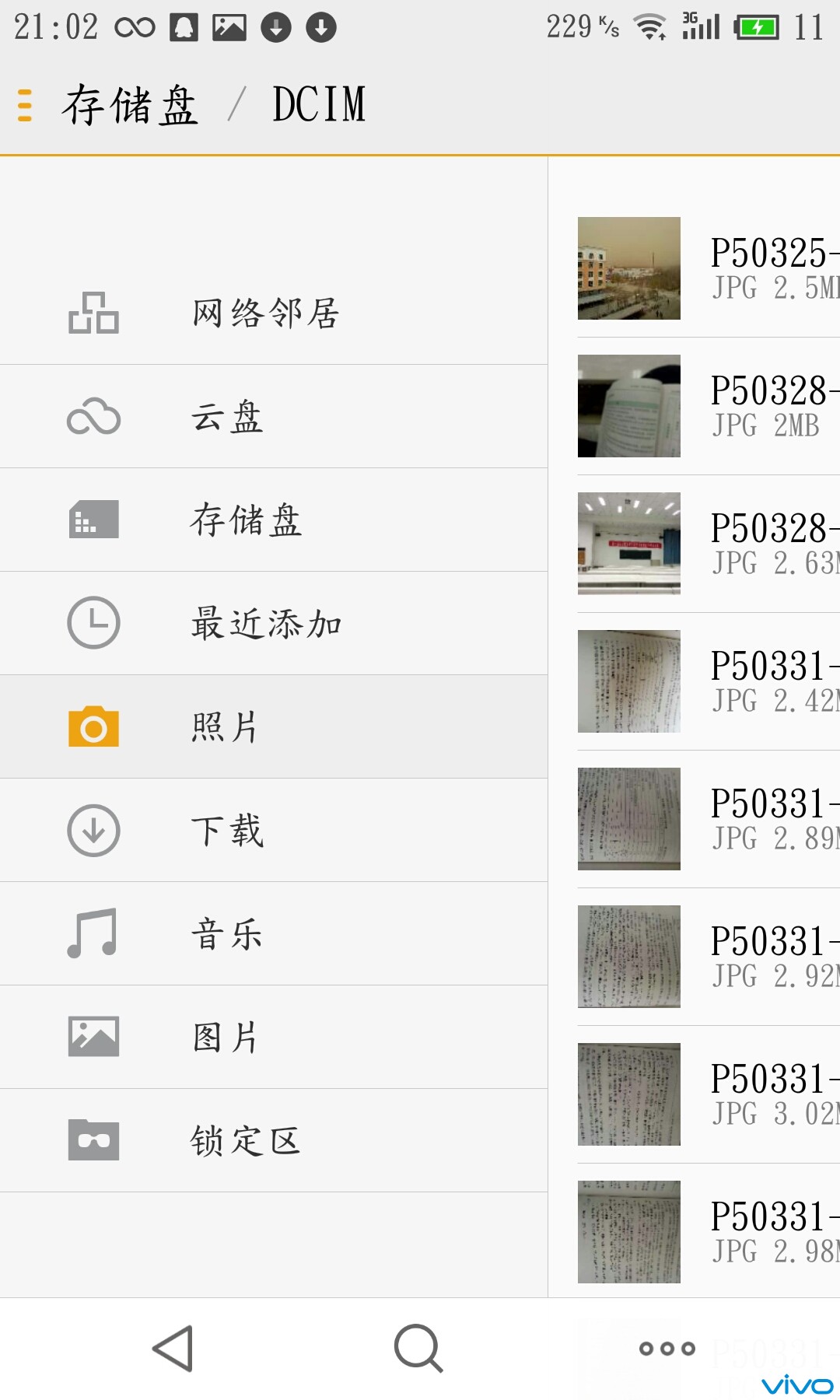The image size is (840, 1400).
Task: Open 图片 via the picture icon
Action: 93,1038
